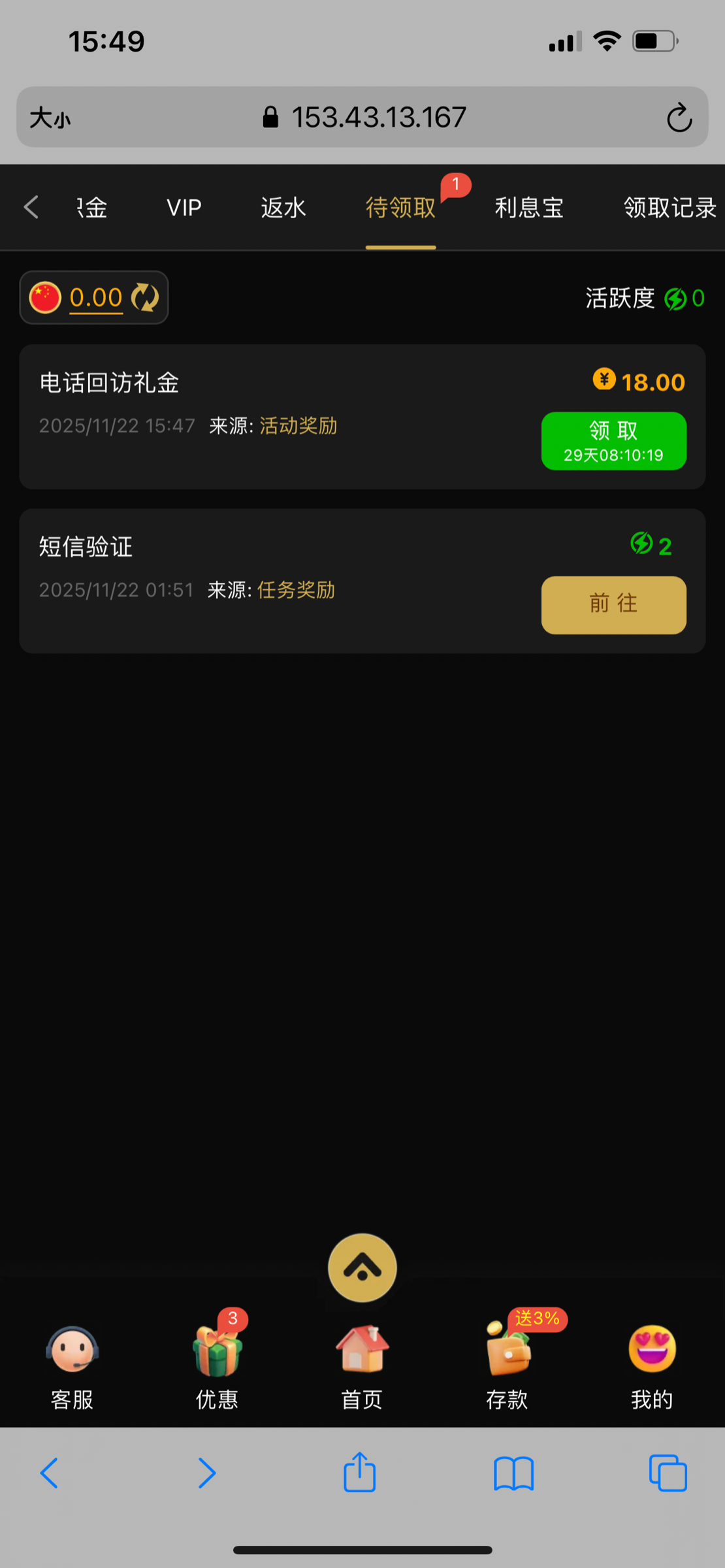Reload the page in the address bar

pos(679,118)
